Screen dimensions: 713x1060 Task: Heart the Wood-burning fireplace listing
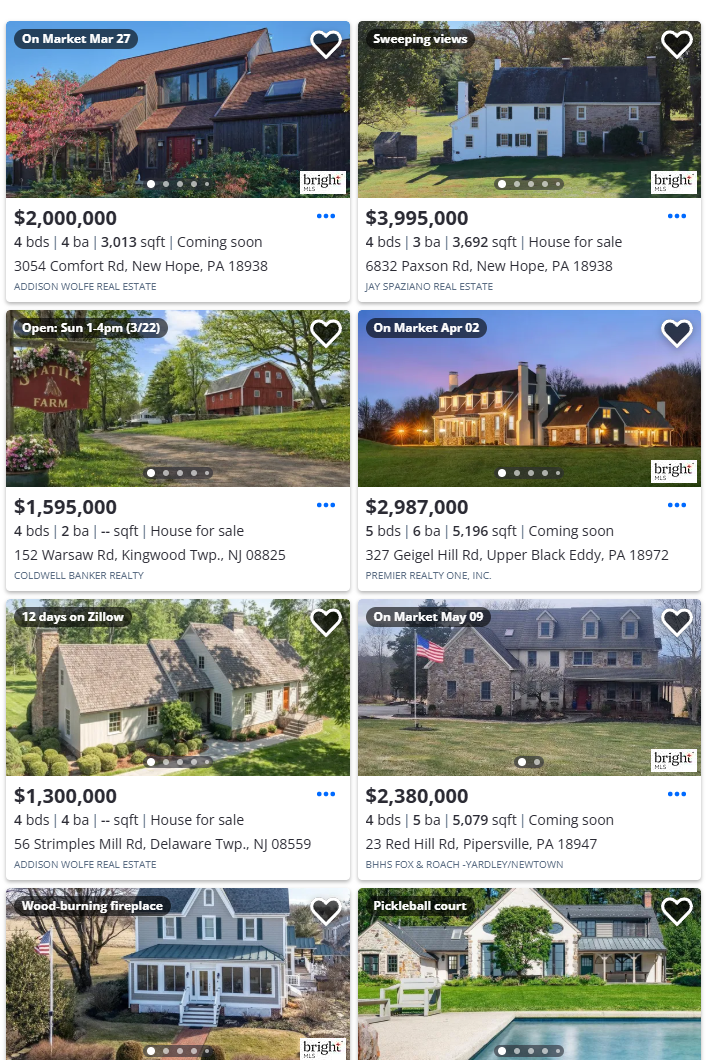(x=326, y=911)
